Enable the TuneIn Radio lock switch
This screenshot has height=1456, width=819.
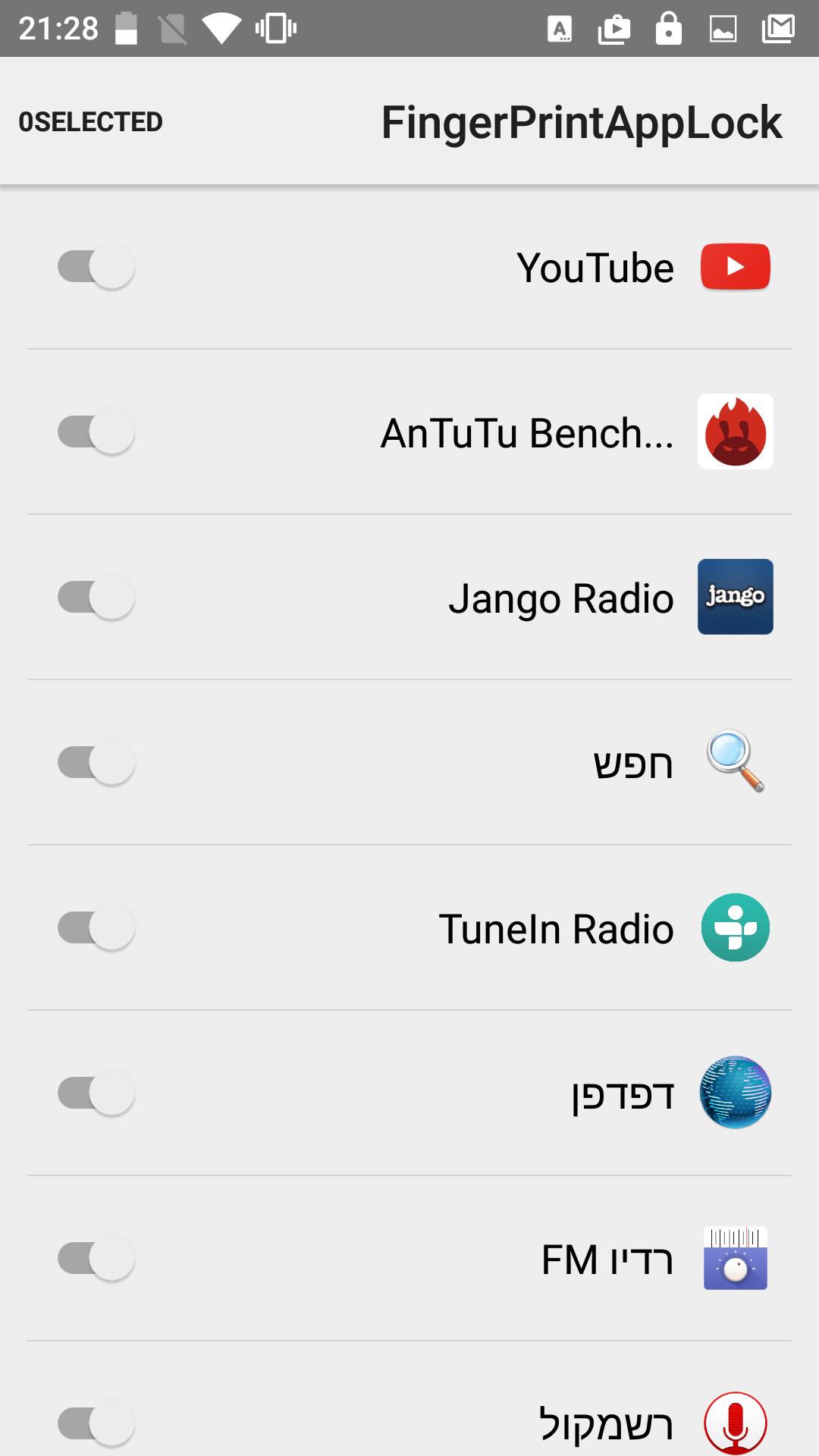(x=96, y=927)
